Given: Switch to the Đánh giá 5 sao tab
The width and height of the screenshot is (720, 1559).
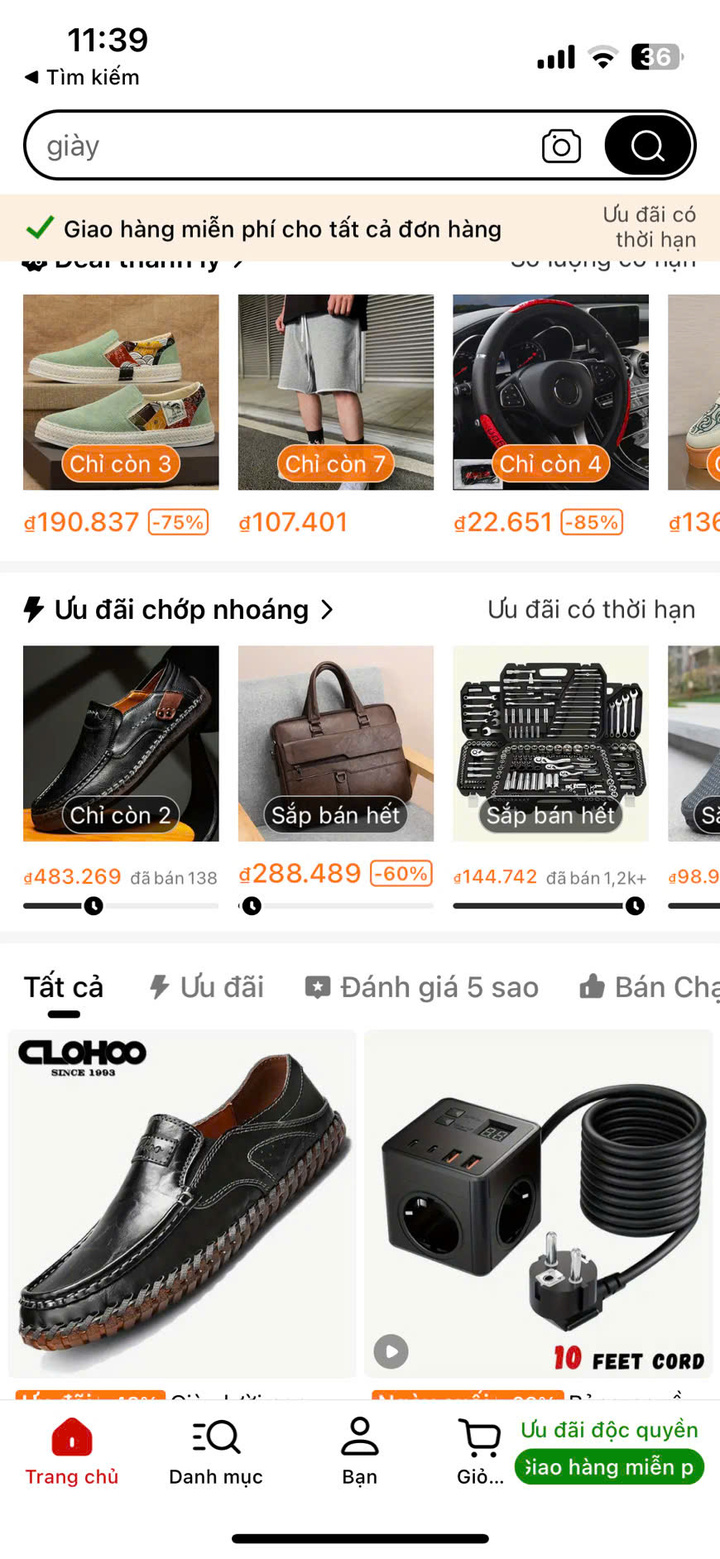Looking at the screenshot, I should [420, 987].
